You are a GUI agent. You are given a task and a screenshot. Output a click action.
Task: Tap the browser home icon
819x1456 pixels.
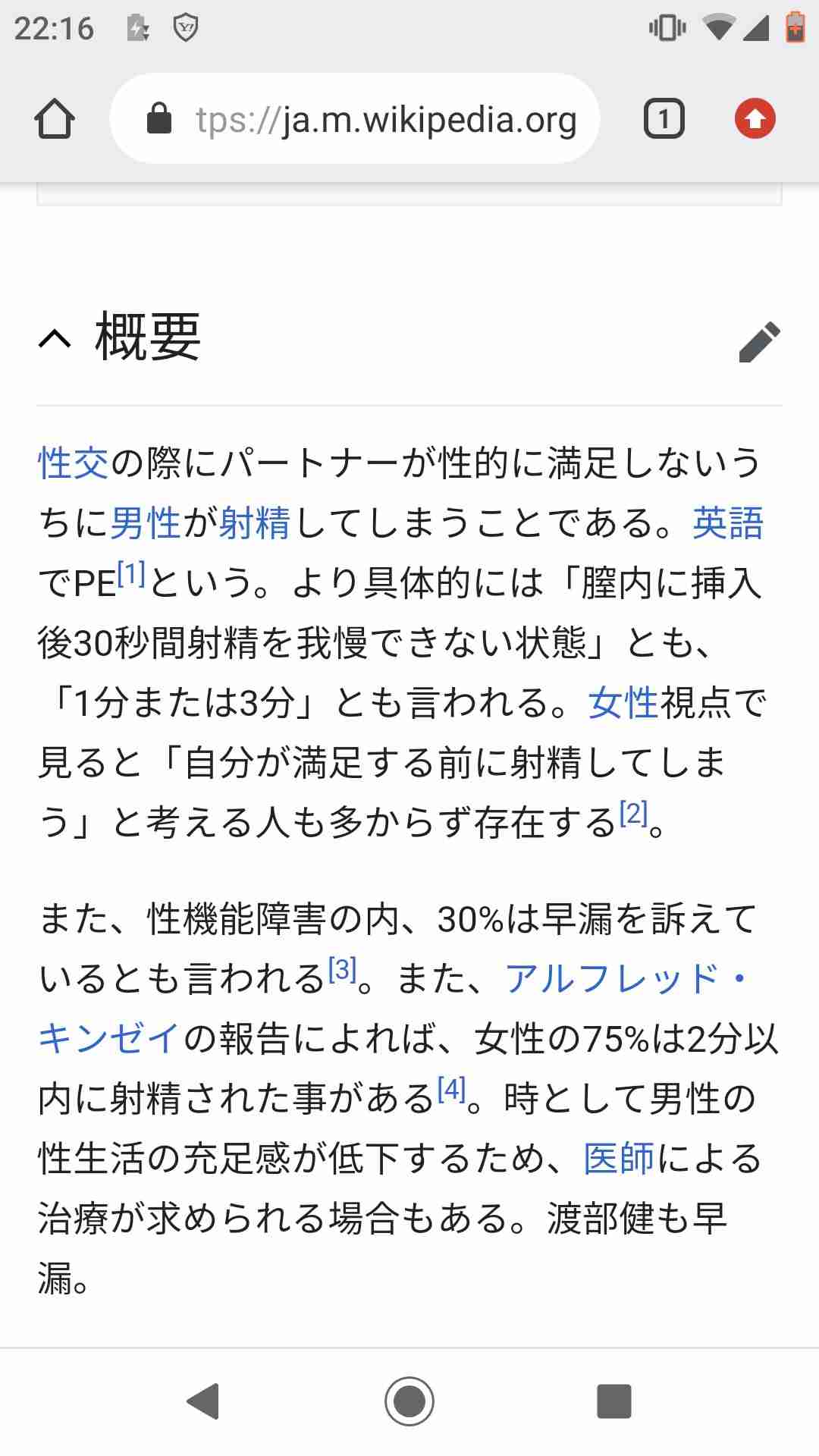(x=55, y=119)
